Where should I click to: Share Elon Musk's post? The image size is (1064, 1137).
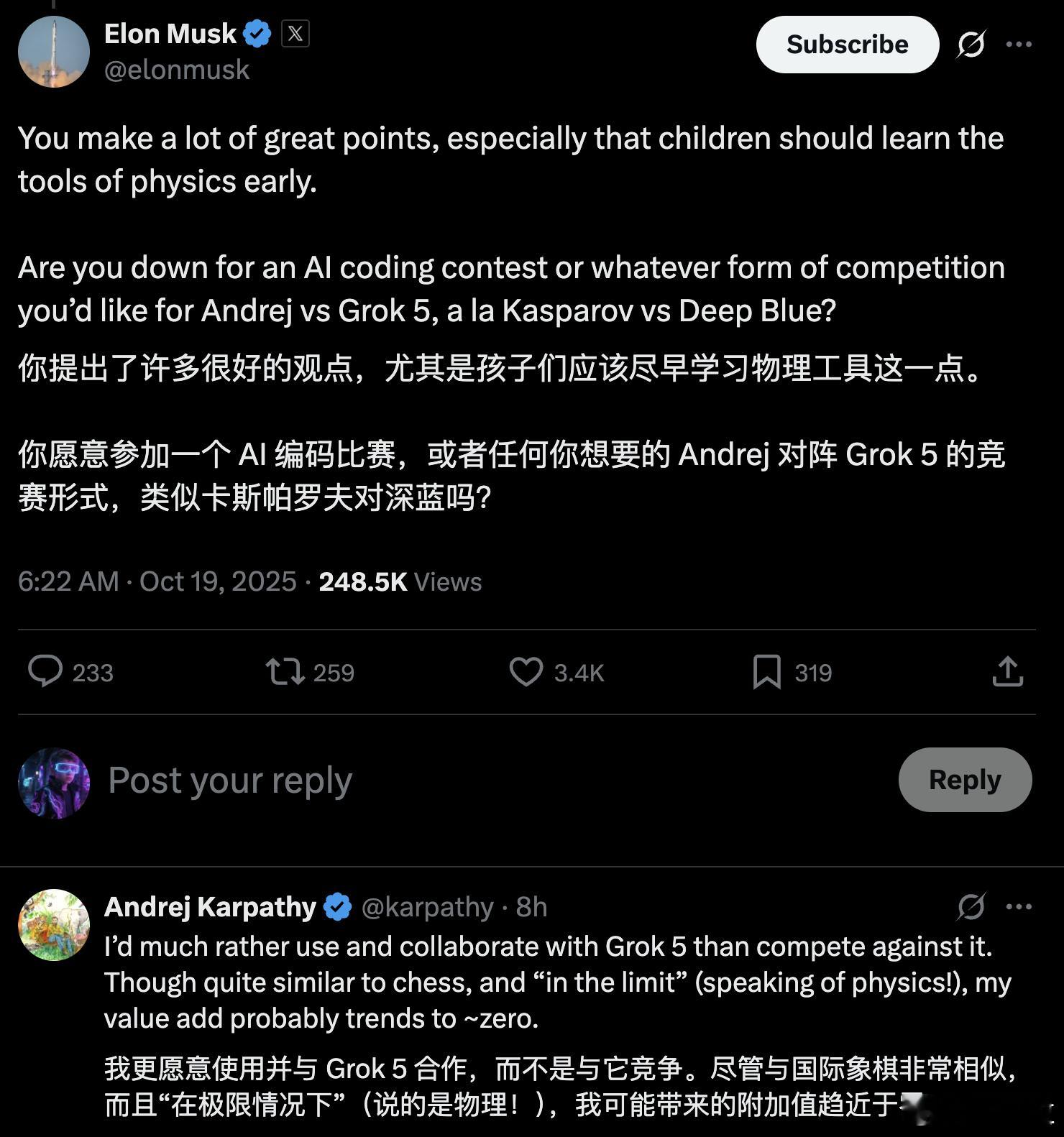pos(1008,672)
